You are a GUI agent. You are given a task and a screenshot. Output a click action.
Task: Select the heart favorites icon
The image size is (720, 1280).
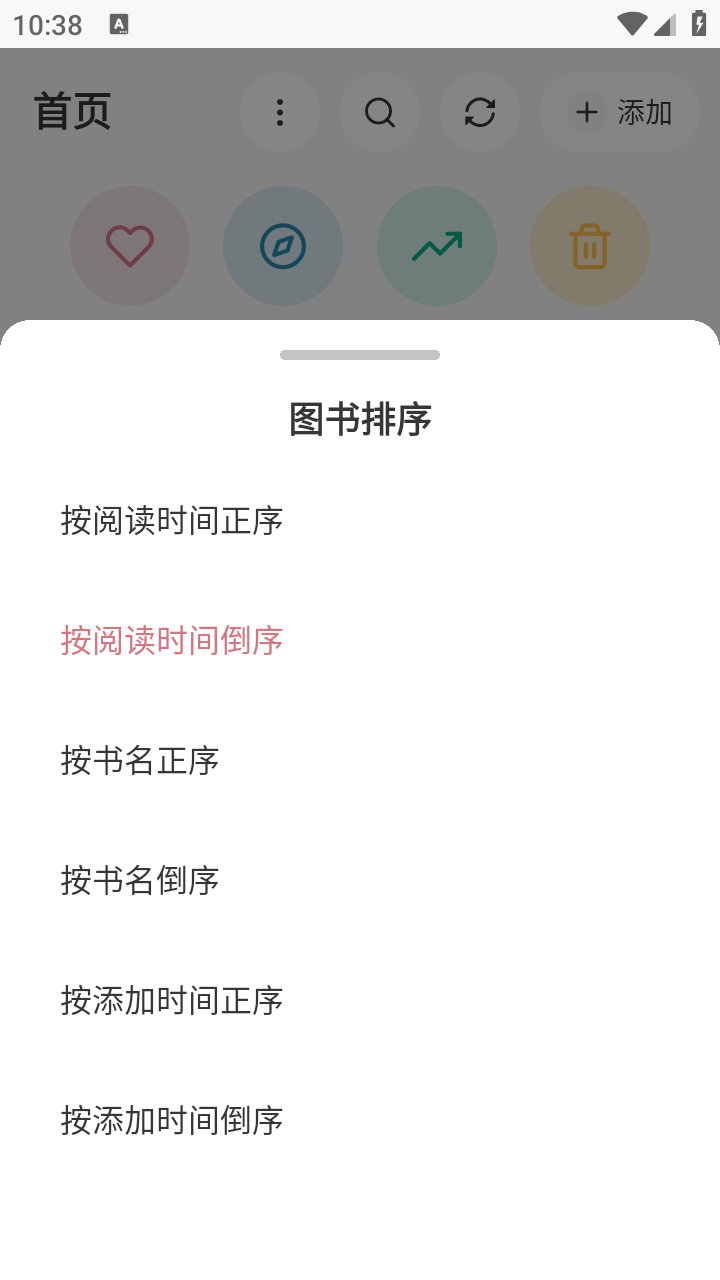130,245
